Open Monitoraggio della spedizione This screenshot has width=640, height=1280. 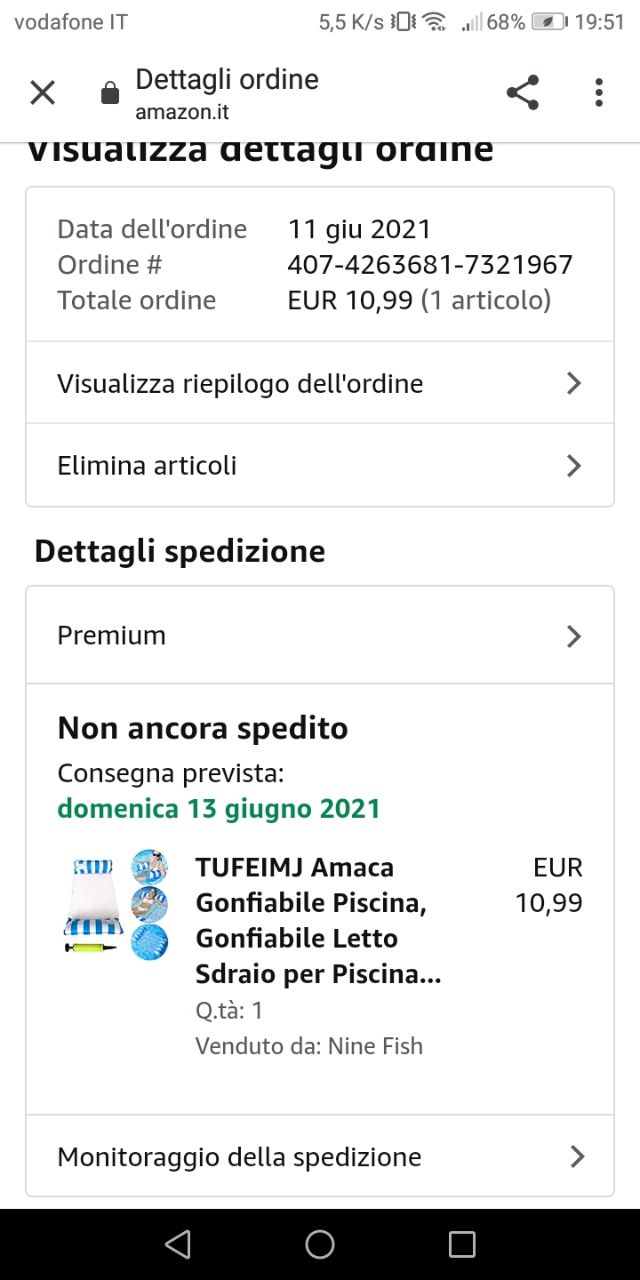(x=320, y=1157)
